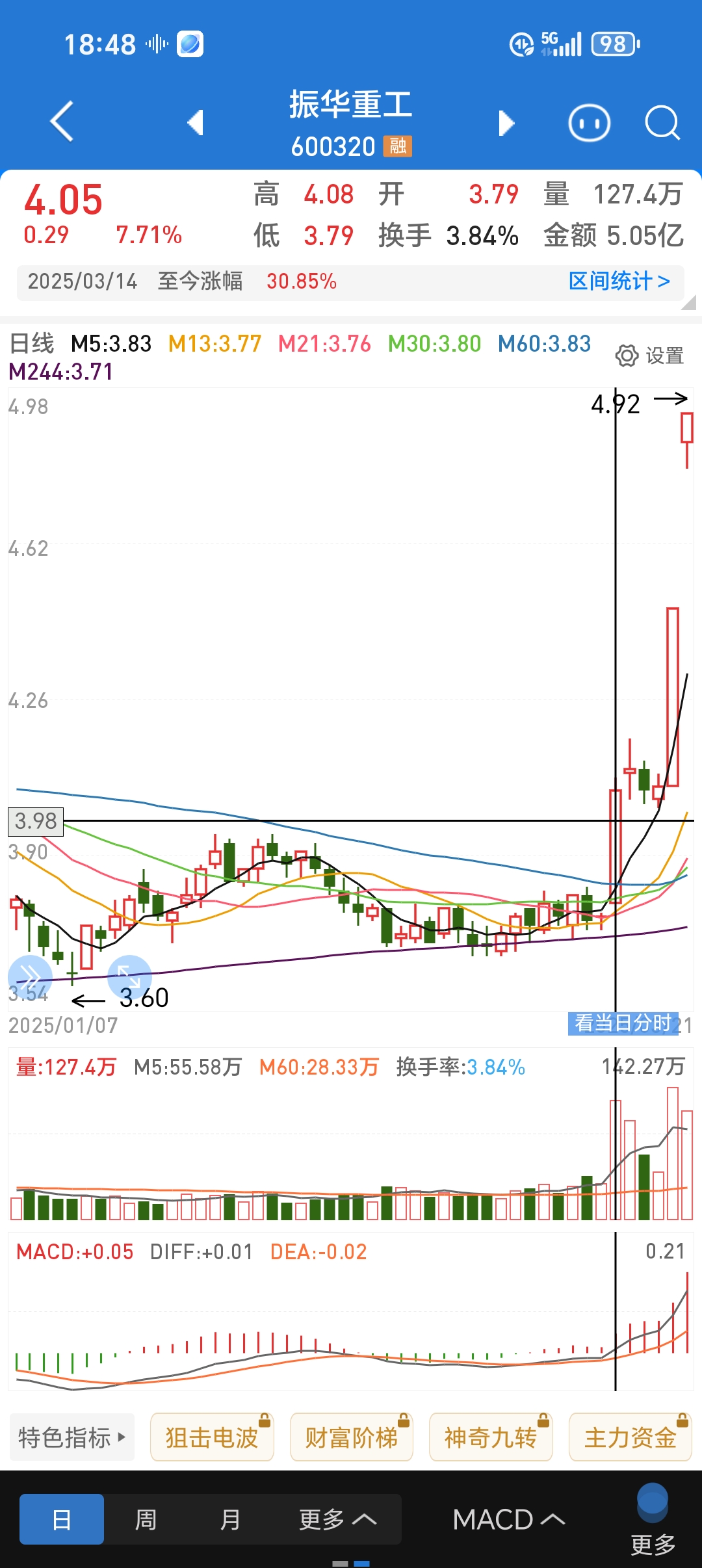This screenshot has width=702, height=1568.
Task: Expand 更多 chart period options
Action: pos(337,1519)
